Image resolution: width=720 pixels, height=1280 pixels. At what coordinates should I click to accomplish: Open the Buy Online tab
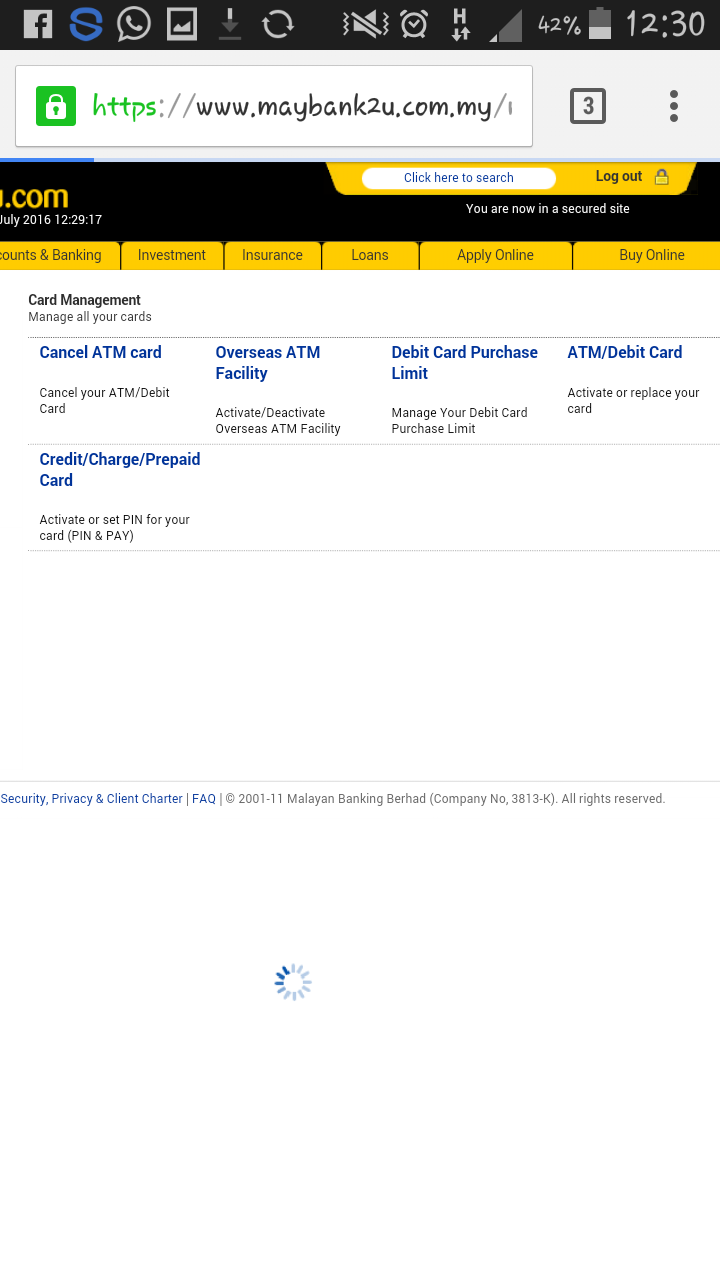pos(651,256)
